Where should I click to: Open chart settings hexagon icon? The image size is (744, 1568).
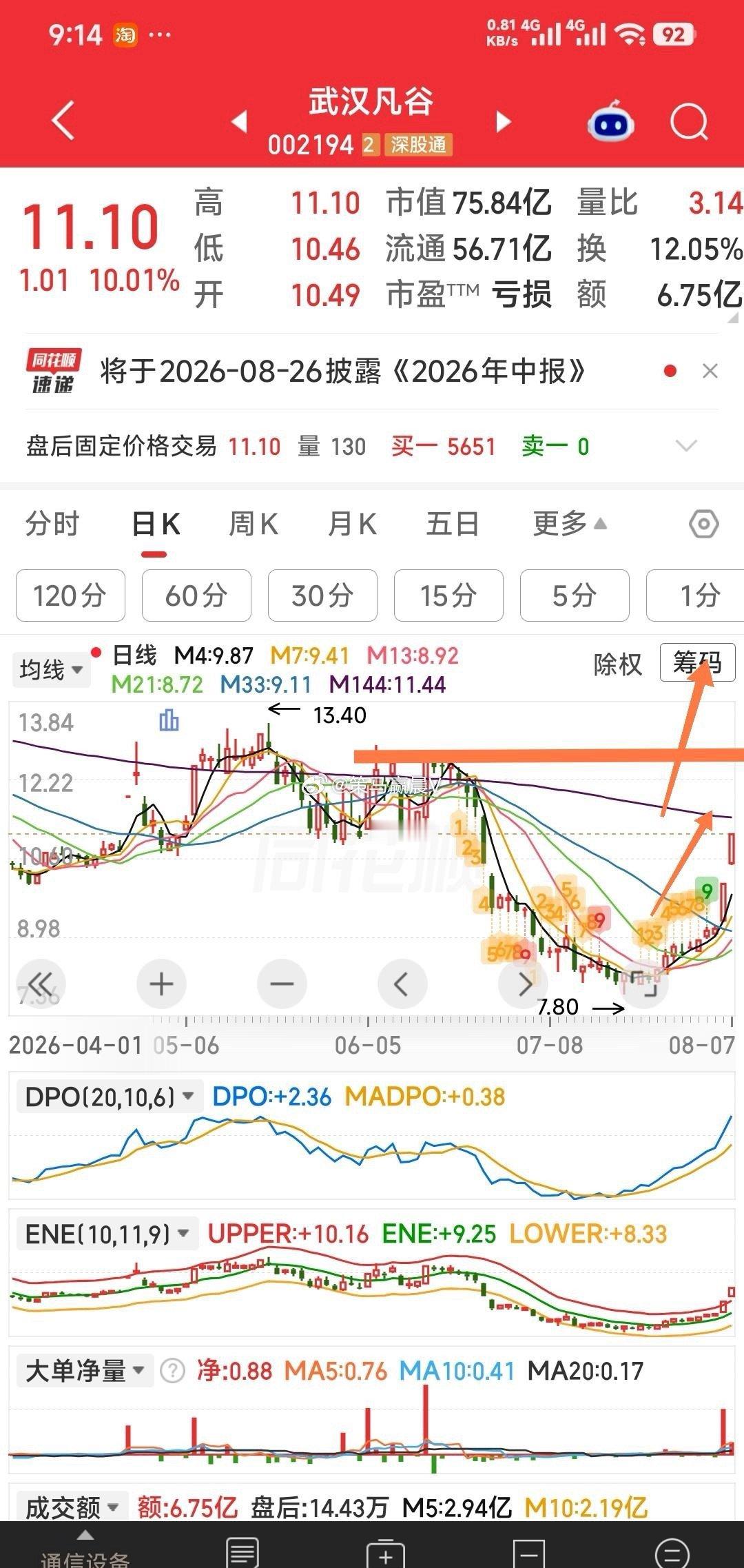[703, 525]
